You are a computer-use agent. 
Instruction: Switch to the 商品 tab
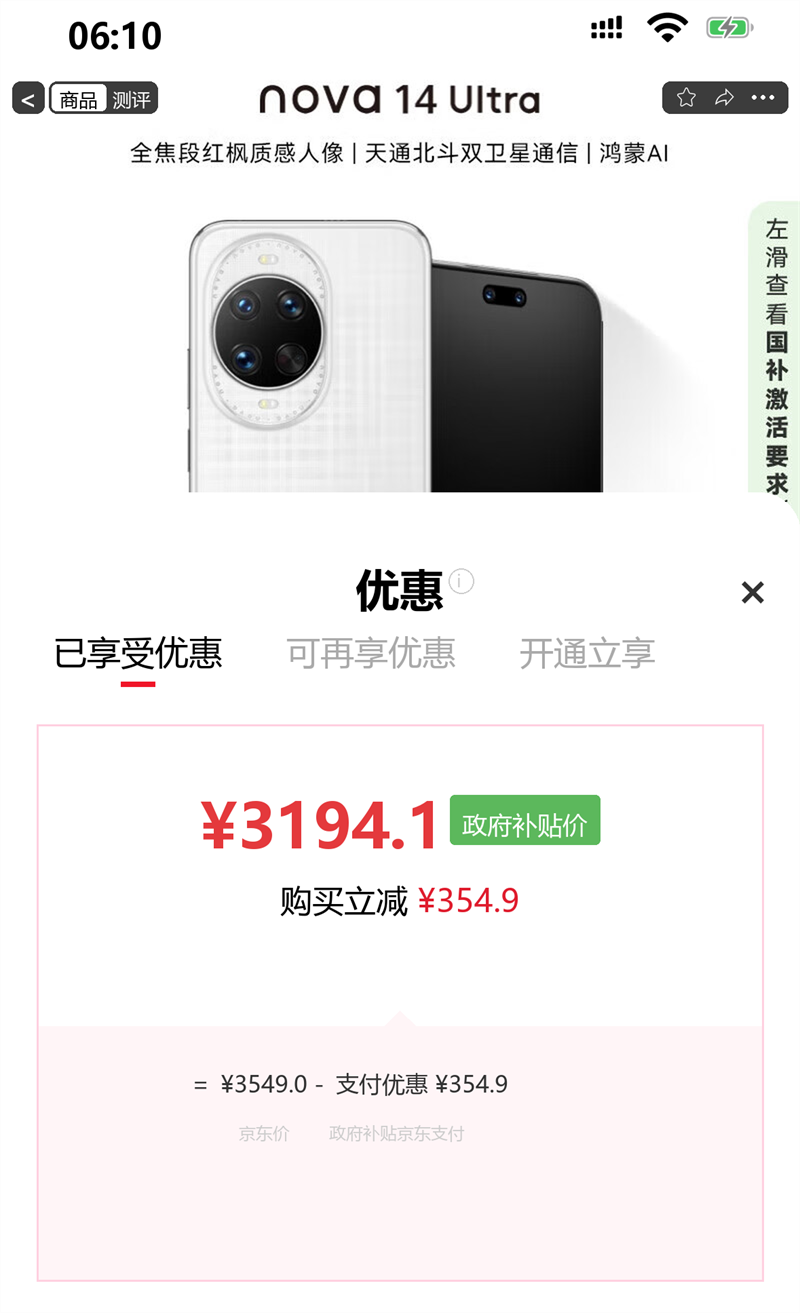[x=82, y=98]
